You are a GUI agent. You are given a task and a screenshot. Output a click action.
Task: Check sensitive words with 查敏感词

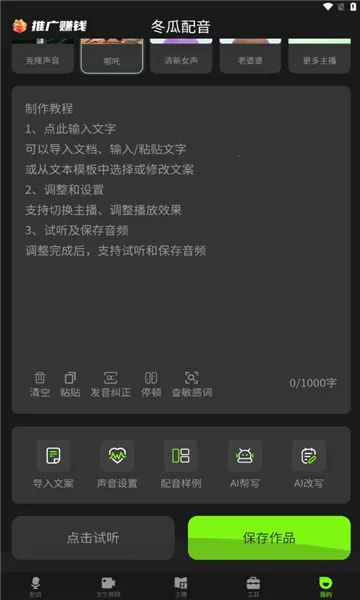pos(192,385)
